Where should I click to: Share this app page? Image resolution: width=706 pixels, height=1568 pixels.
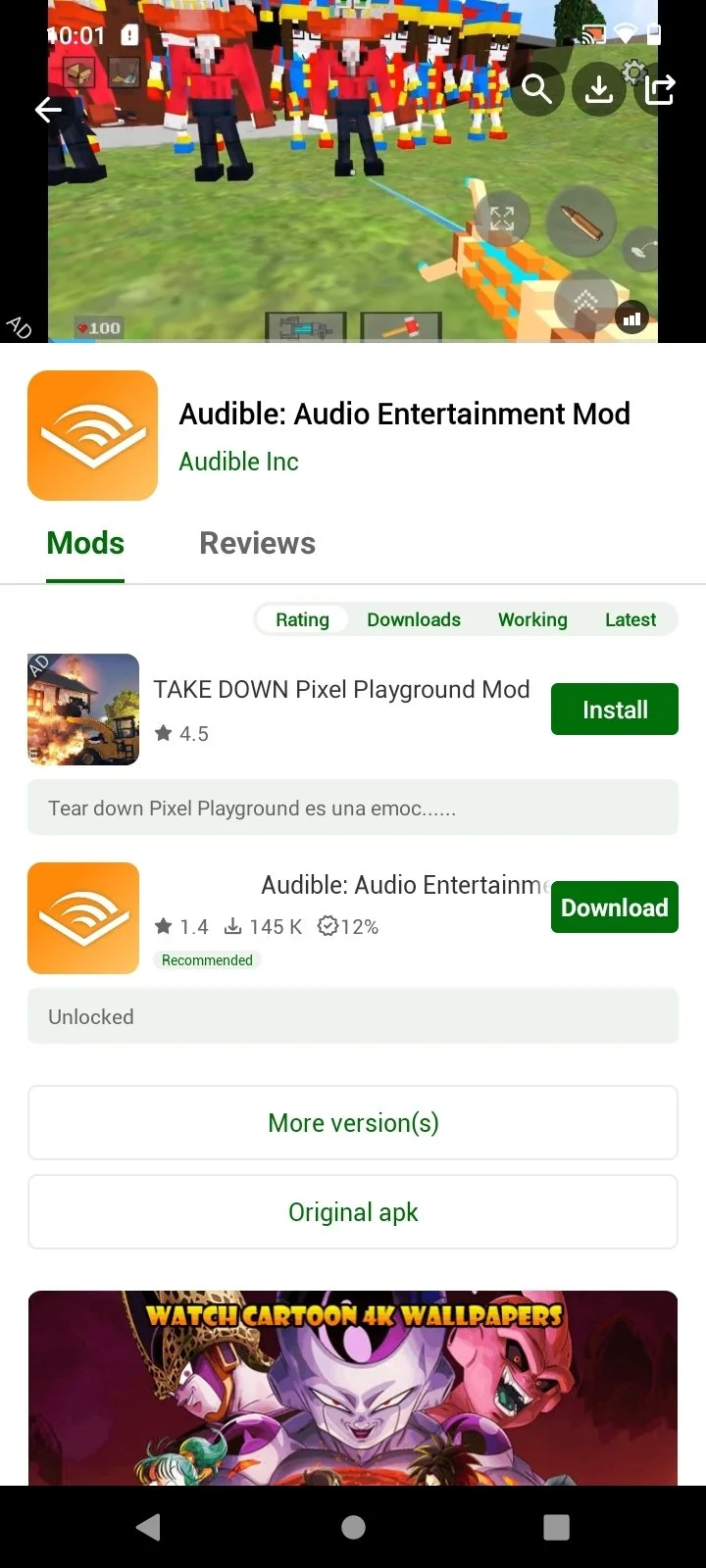[660, 89]
